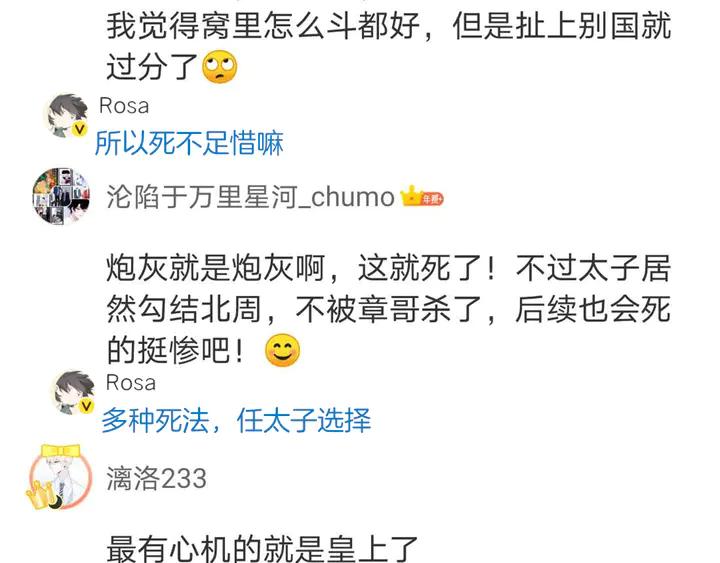The image size is (720, 563).
Task: Open Rosa's reply 多种死法,任太子选择
Action: pyautogui.click(x=236, y=420)
